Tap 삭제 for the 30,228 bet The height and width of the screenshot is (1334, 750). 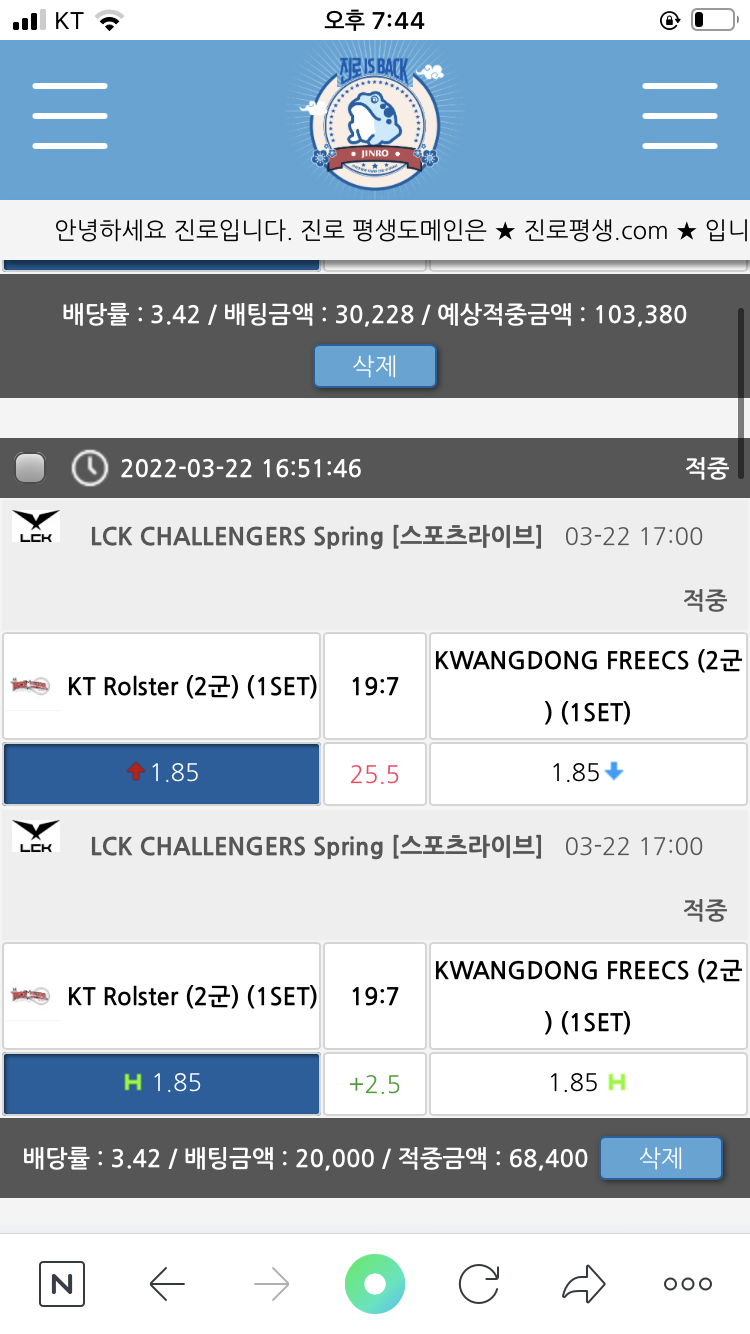[375, 366]
